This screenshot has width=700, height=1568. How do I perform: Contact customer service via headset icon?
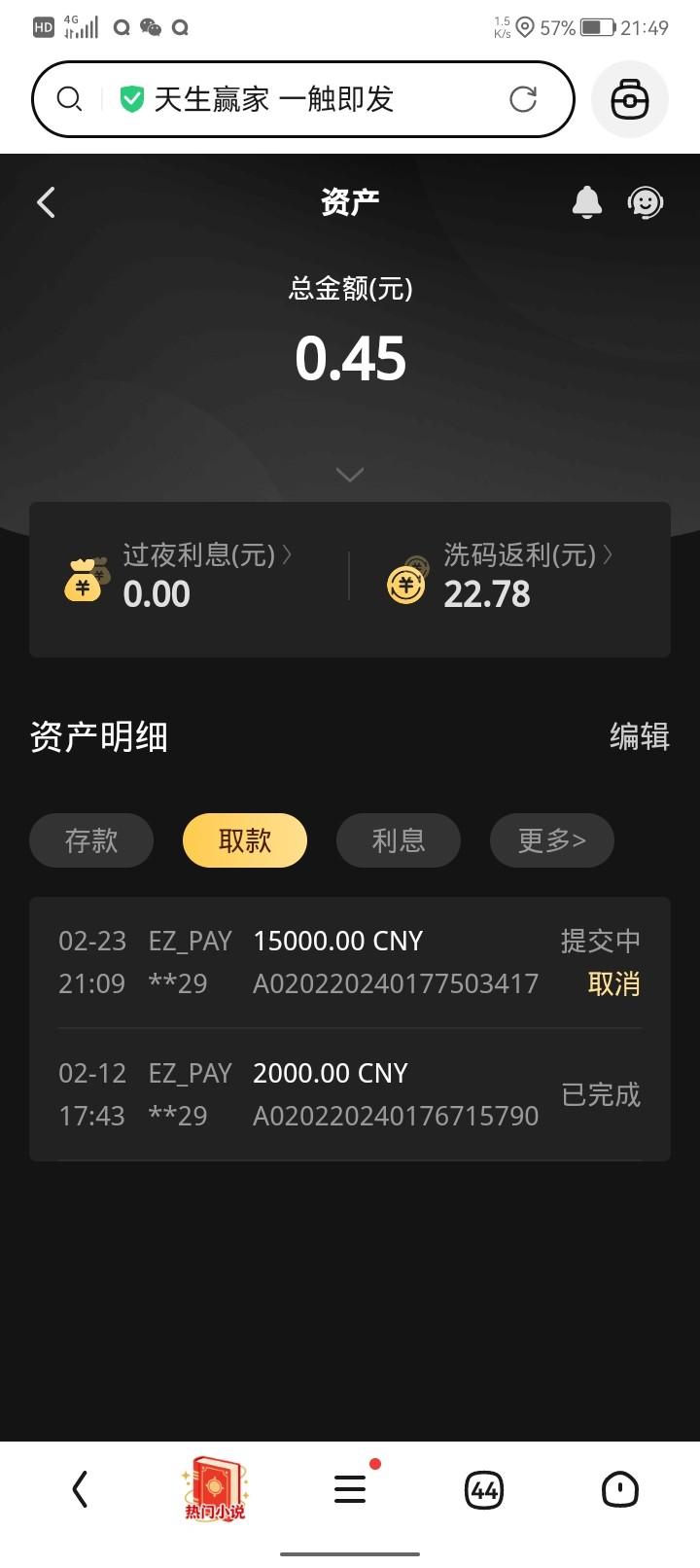646,202
